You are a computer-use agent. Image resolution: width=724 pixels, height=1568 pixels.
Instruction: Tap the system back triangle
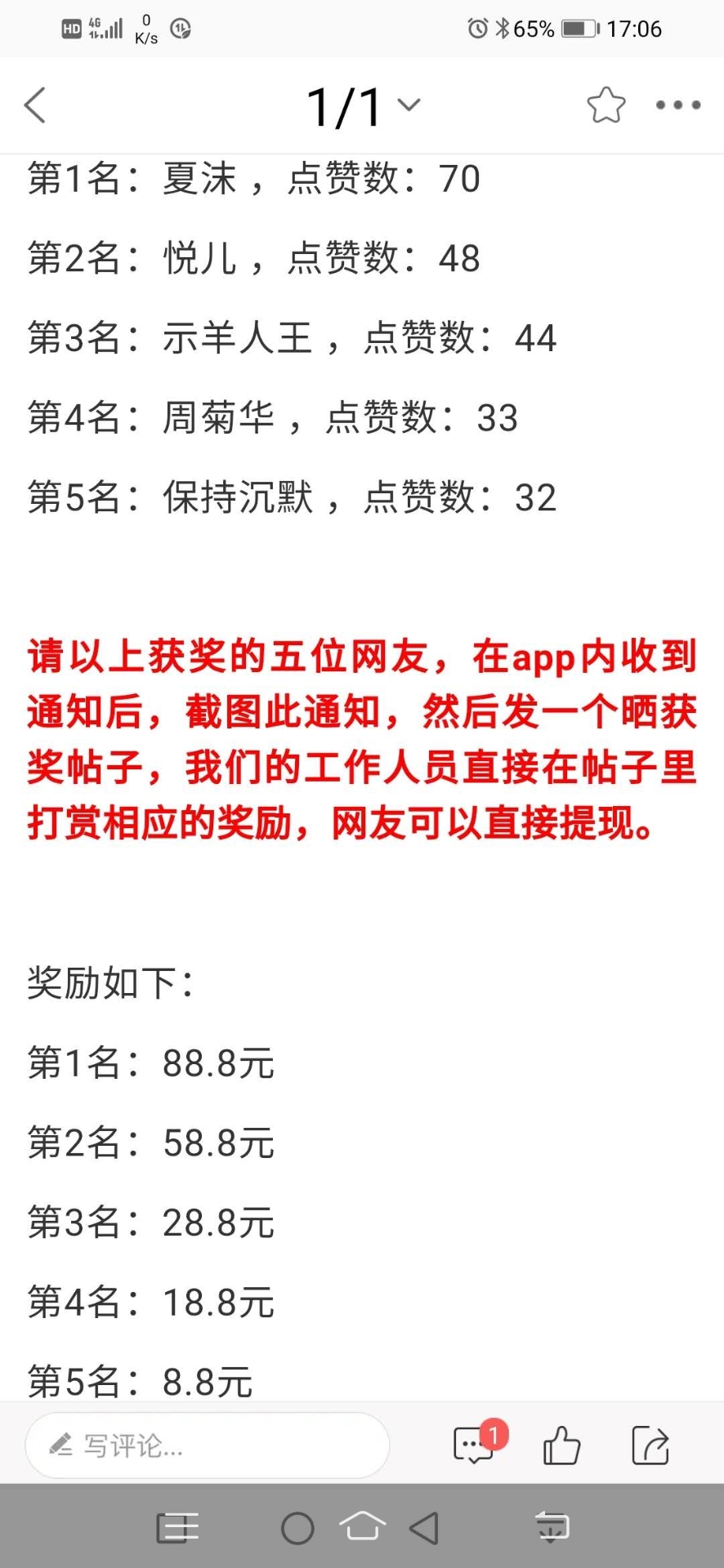click(424, 1527)
